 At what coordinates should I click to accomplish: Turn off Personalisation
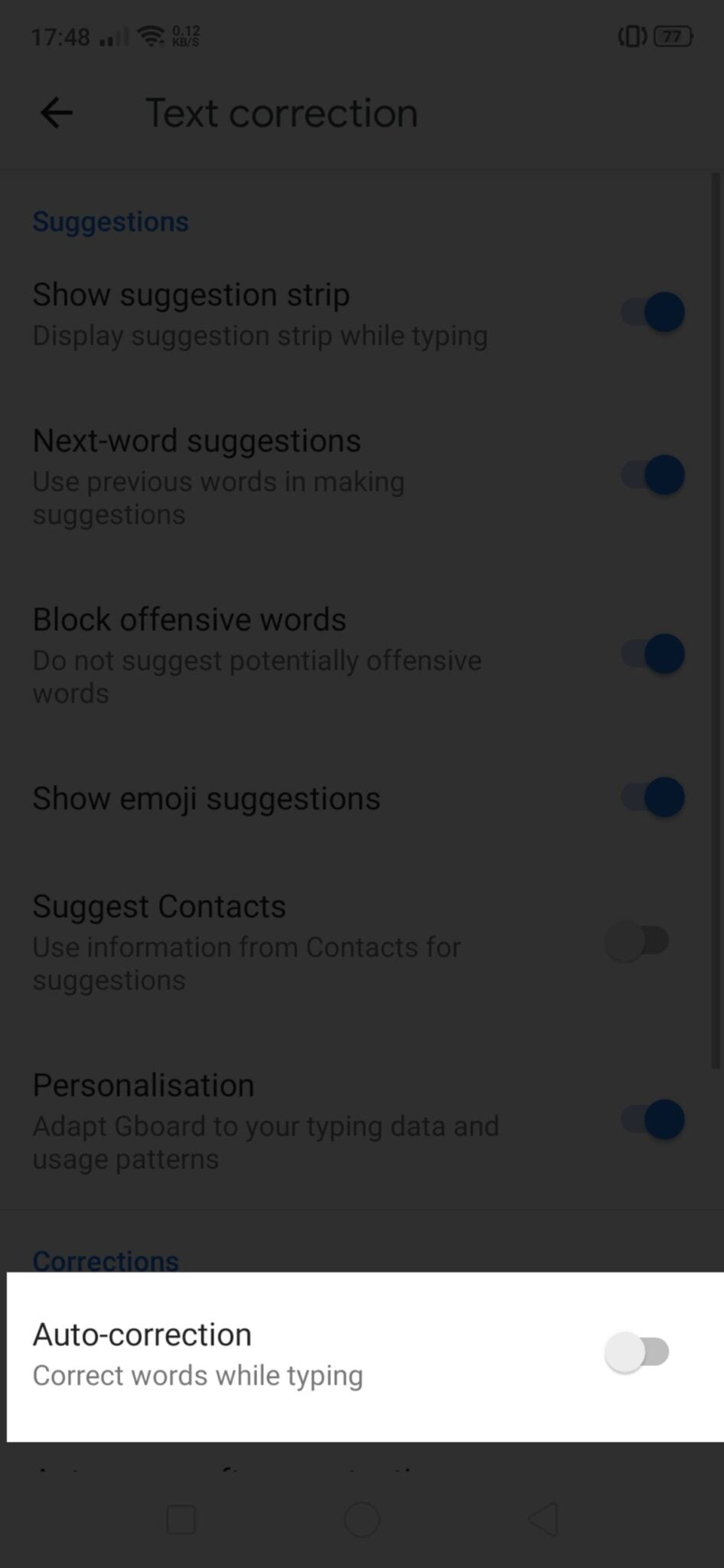pyautogui.click(x=652, y=1120)
